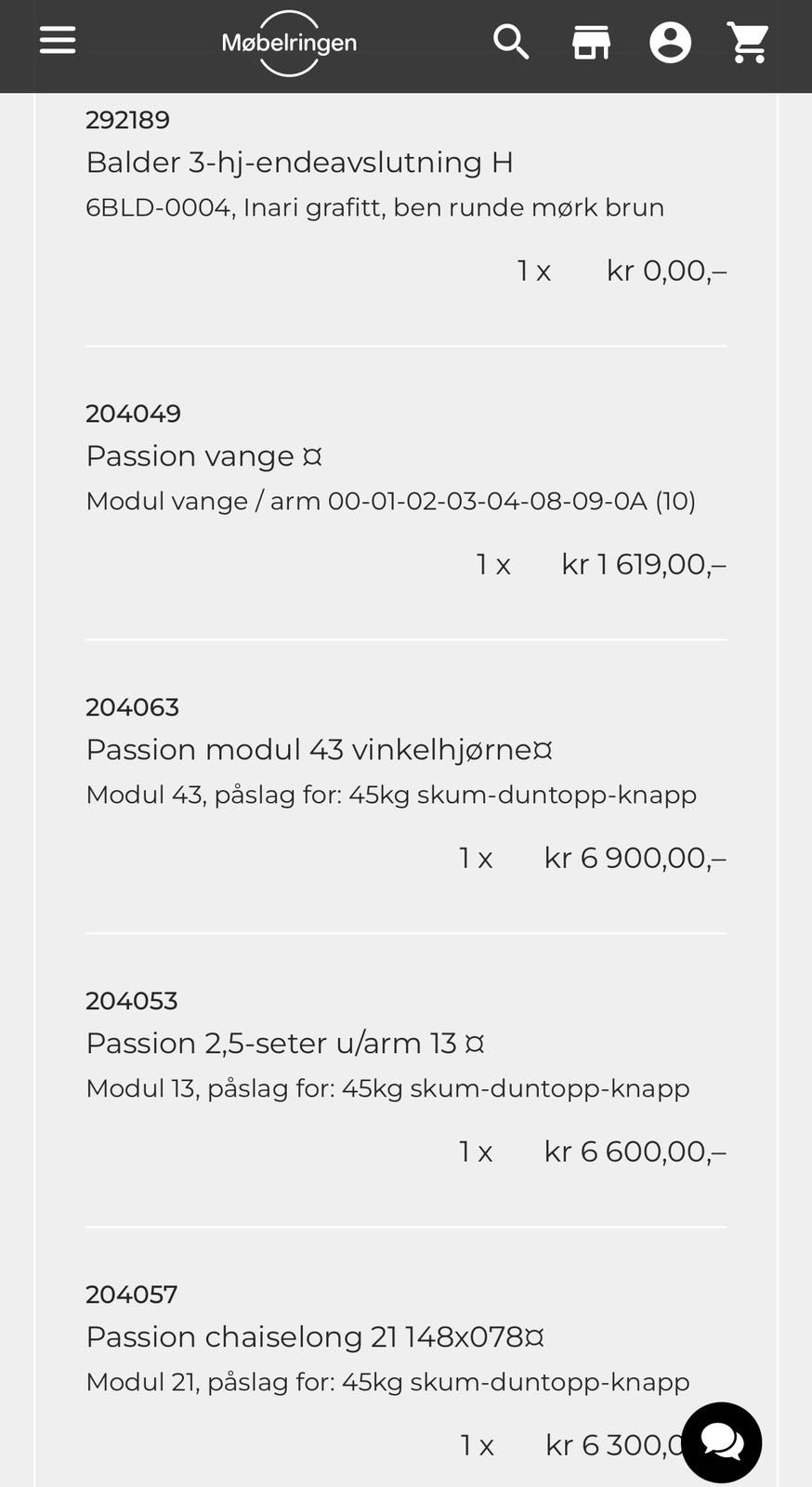Select article number 204063
Screen dimensions: 812x1487
tap(133, 707)
